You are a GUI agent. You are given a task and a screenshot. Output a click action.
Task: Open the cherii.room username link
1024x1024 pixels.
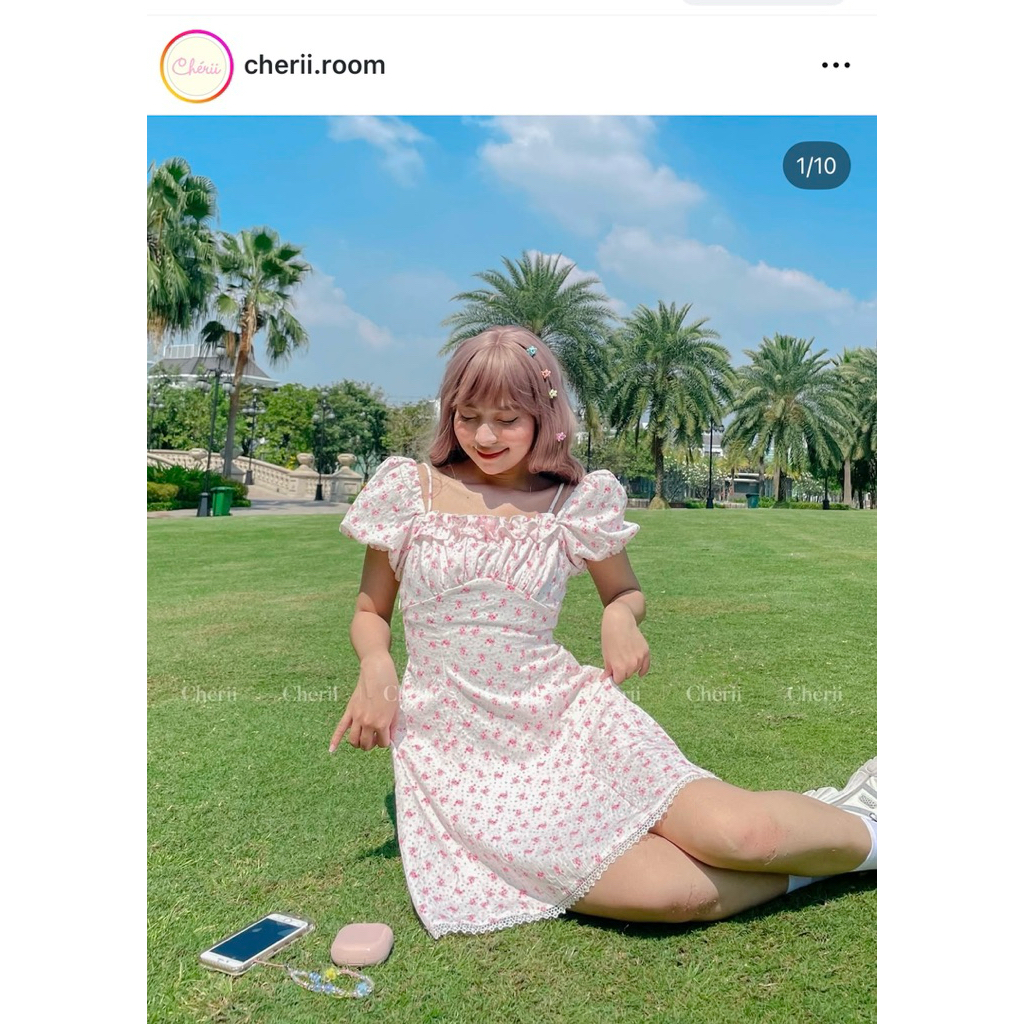(x=314, y=66)
